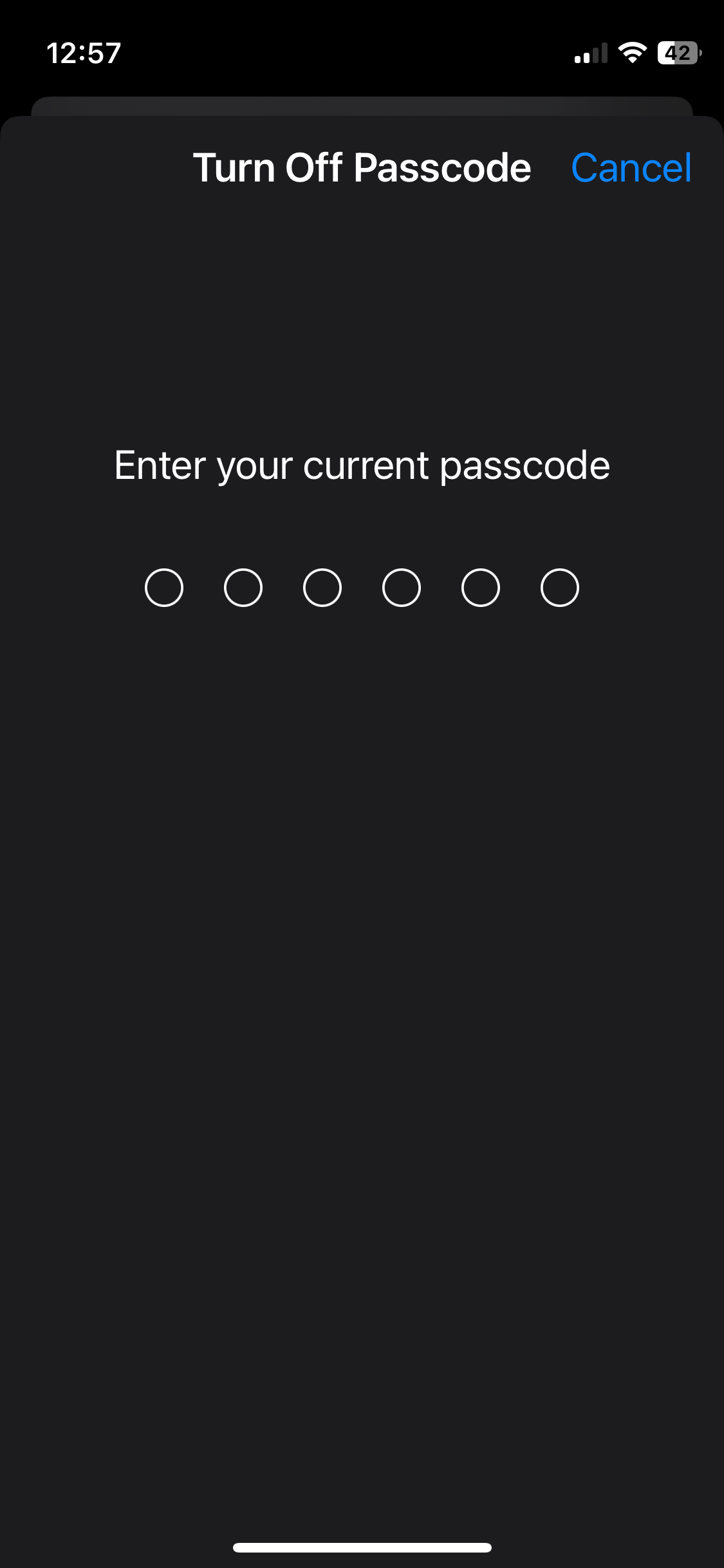724x1568 pixels.
Task: Tap the sixth passcode entry circle
Action: (559, 587)
